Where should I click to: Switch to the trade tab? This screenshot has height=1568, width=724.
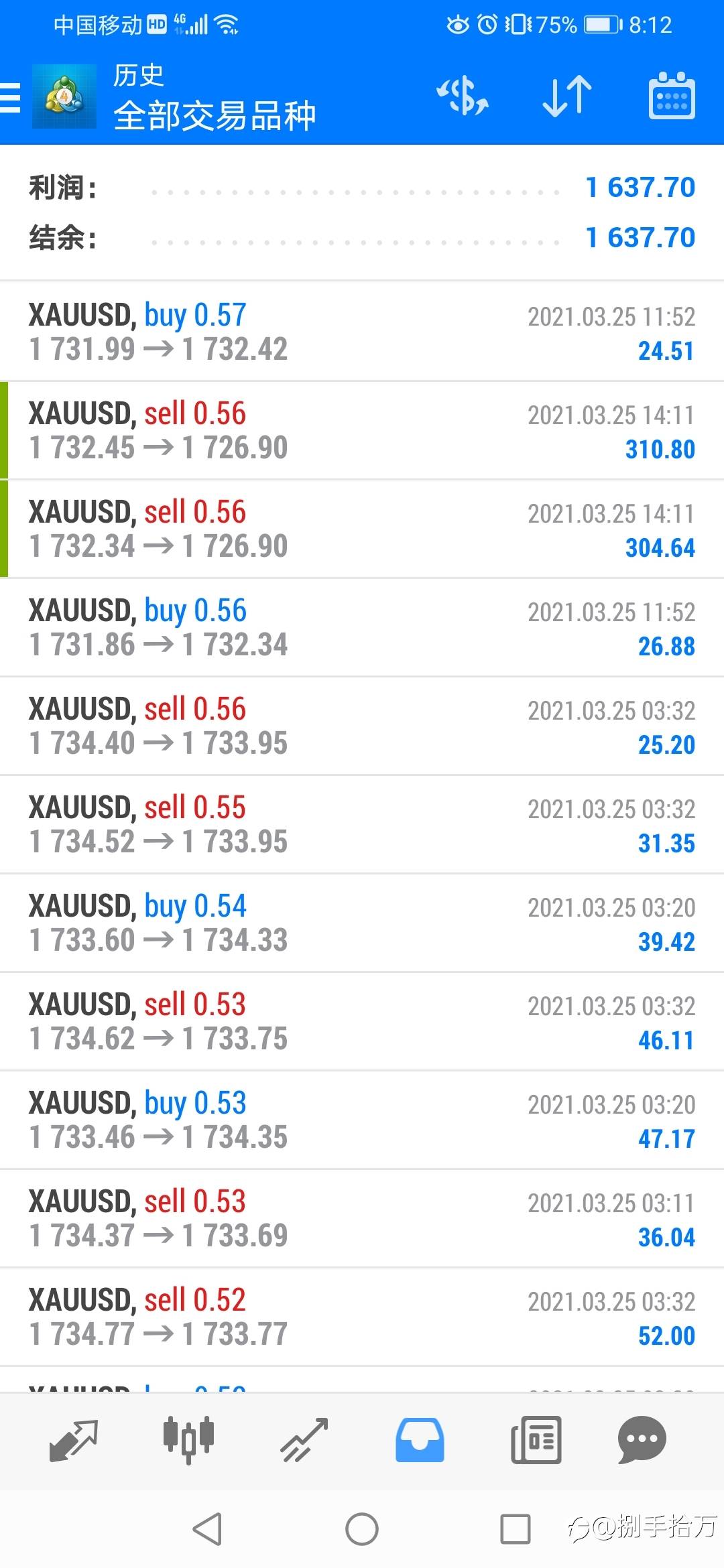click(304, 1439)
